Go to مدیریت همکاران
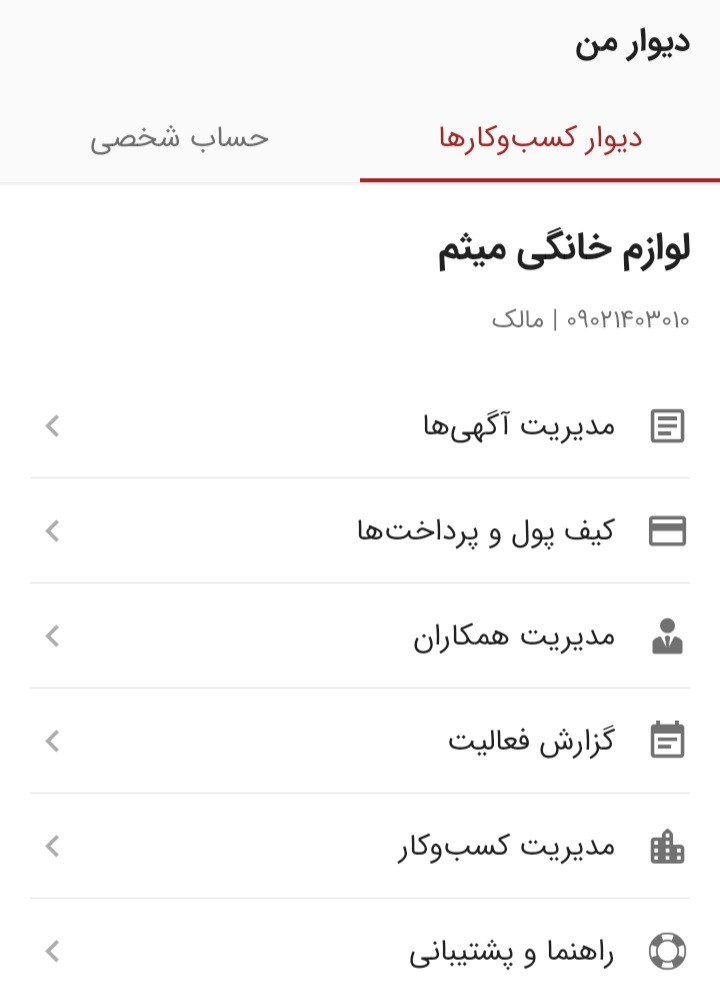720x996 pixels. coord(514,636)
